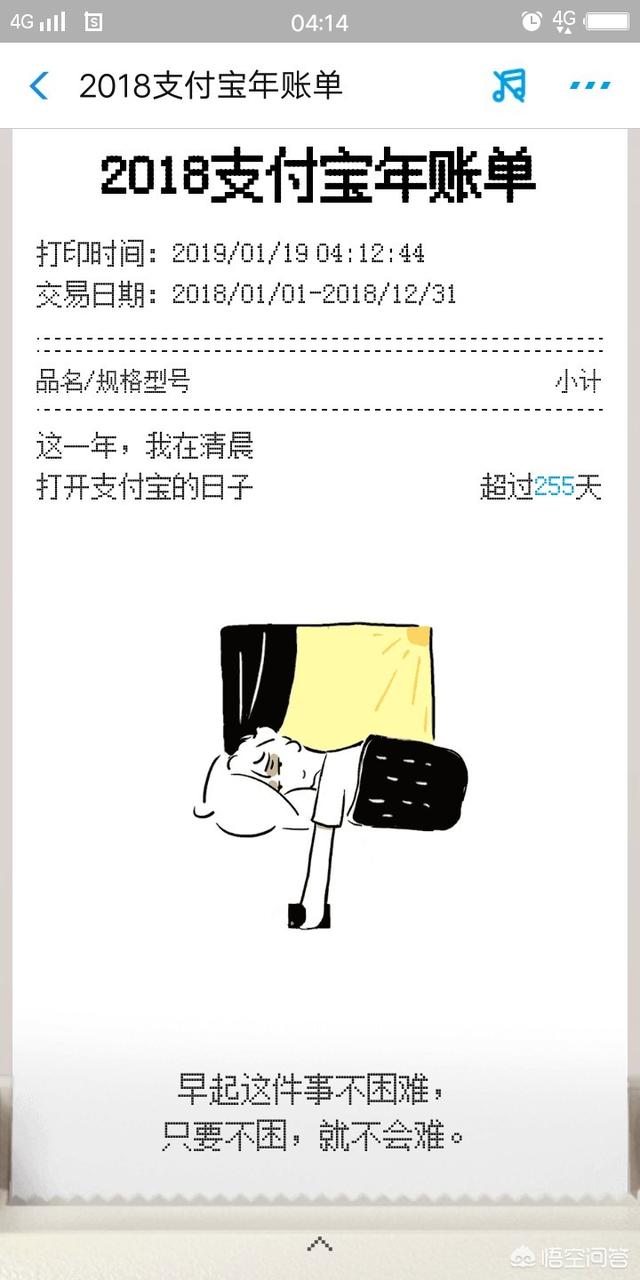Screen dimensions: 640x1280
Task: Tap the up chevron for the next page
Action: (319, 1244)
